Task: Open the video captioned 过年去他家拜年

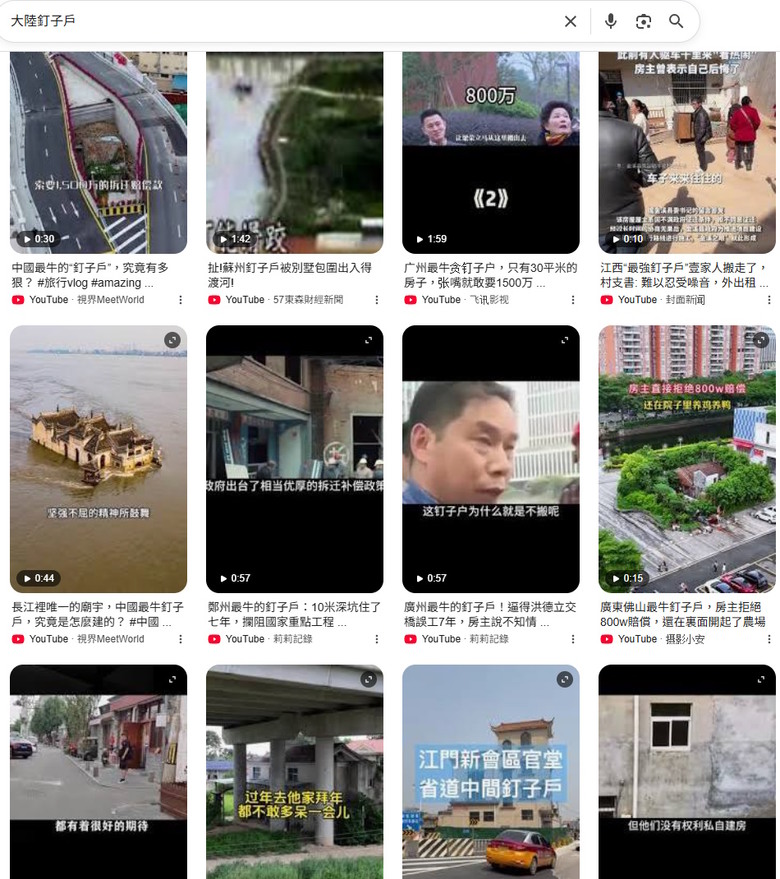Action: click(294, 770)
